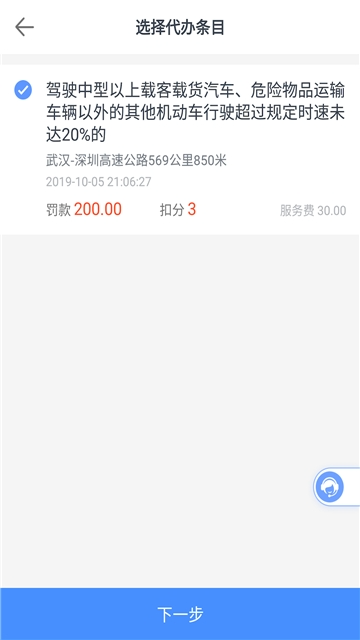
Task: Tap 下一步 to continue
Action: tap(180, 614)
